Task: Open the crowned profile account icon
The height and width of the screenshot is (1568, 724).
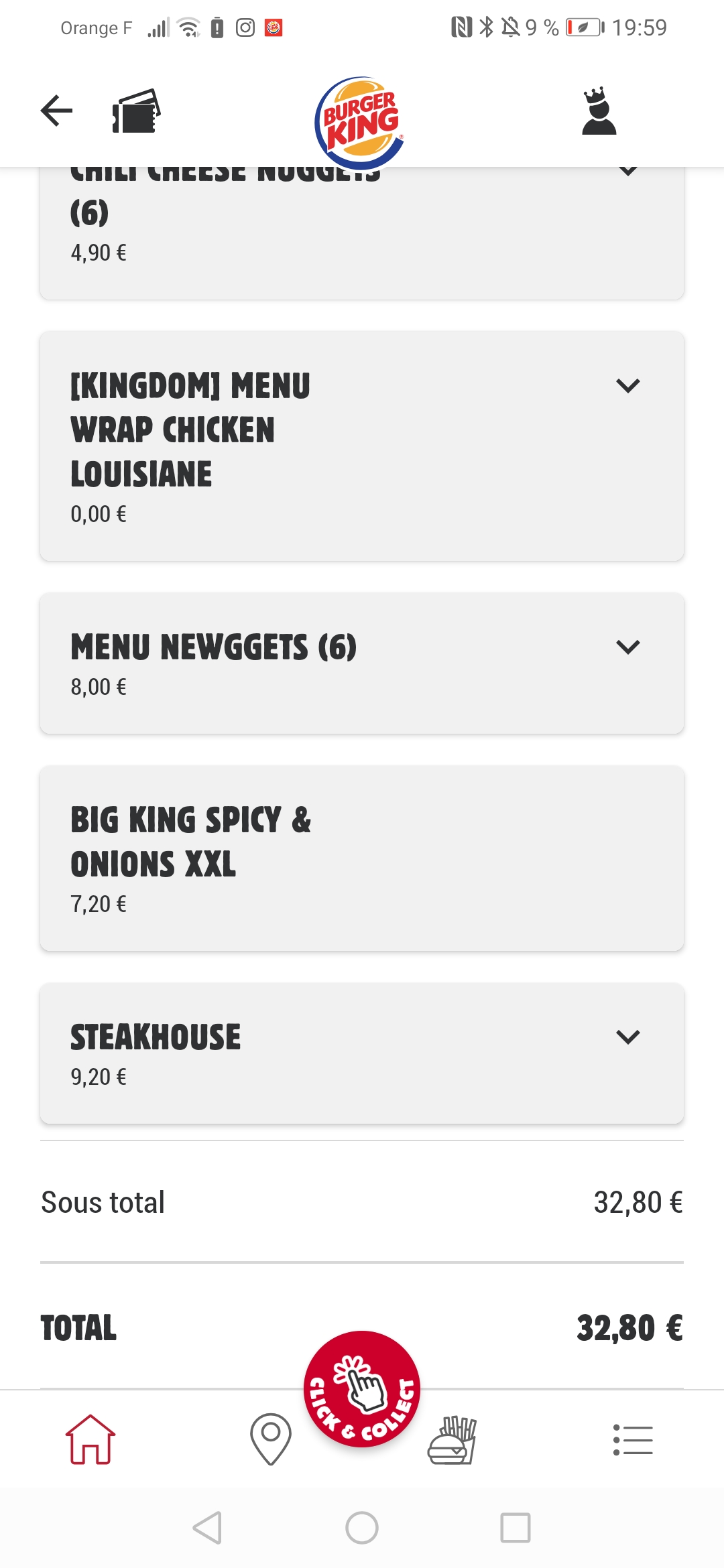Action: 599,111
